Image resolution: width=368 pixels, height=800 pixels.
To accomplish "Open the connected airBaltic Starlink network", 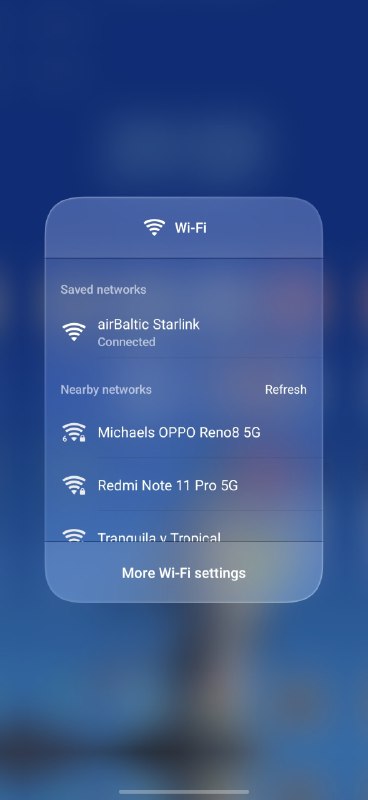I will click(x=184, y=332).
